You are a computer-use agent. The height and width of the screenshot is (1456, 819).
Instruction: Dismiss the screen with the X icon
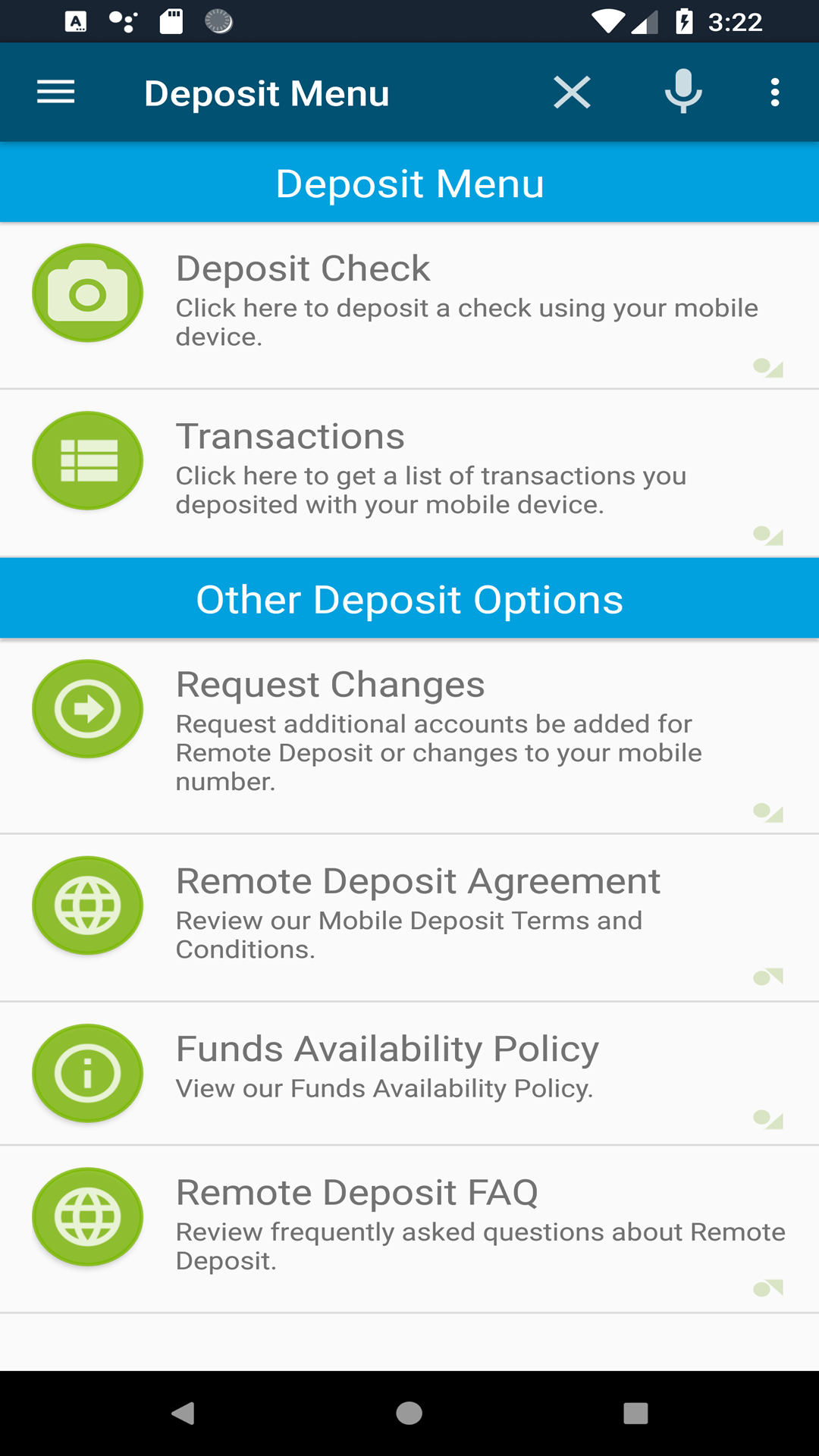tap(572, 91)
